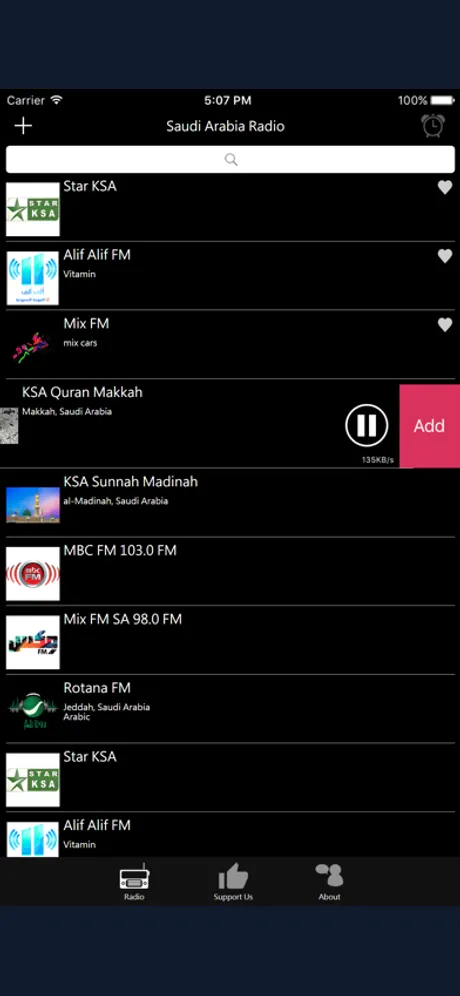Switch to the Radio tab
The width and height of the screenshot is (460, 996).
click(134, 882)
